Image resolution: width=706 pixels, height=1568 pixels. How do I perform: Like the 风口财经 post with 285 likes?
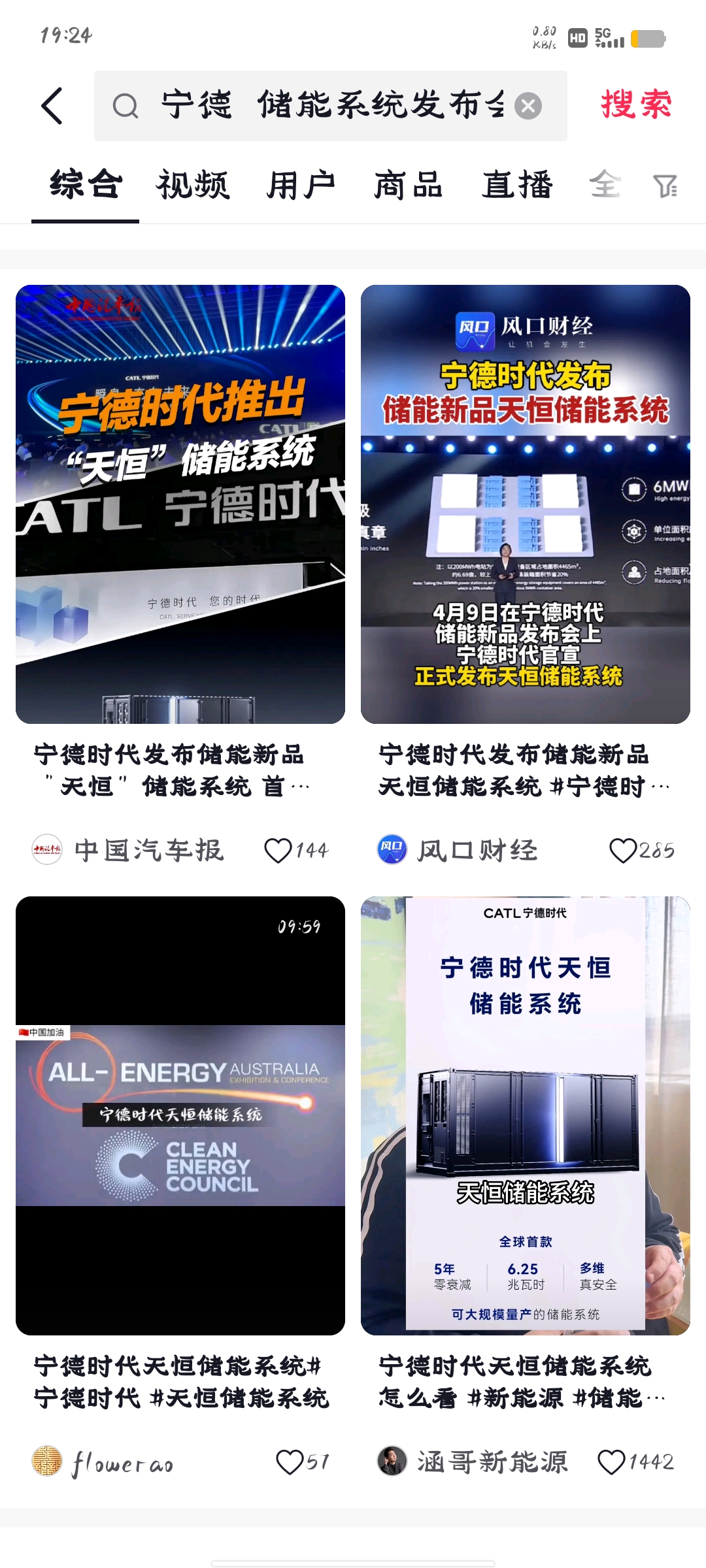pos(622,850)
